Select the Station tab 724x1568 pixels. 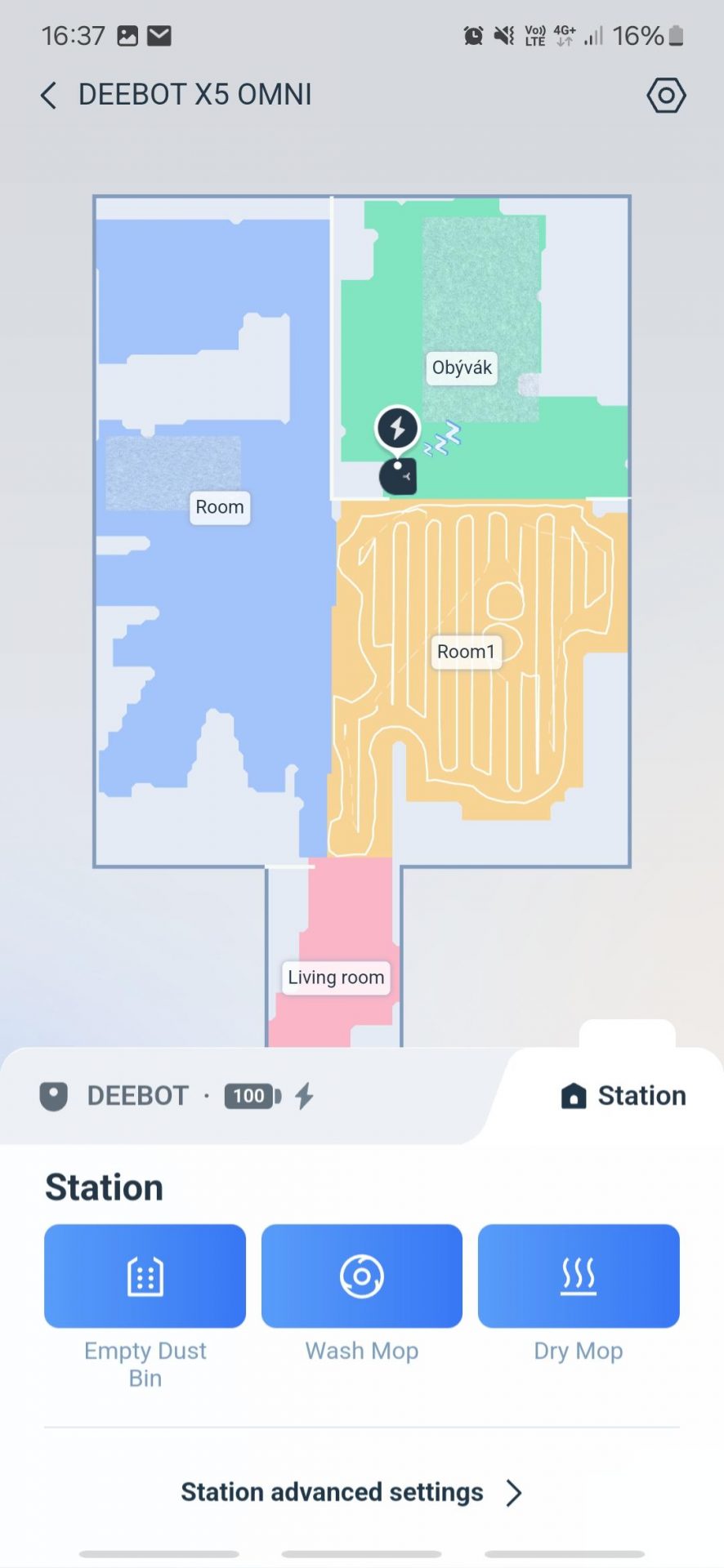pyautogui.click(x=624, y=1095)
